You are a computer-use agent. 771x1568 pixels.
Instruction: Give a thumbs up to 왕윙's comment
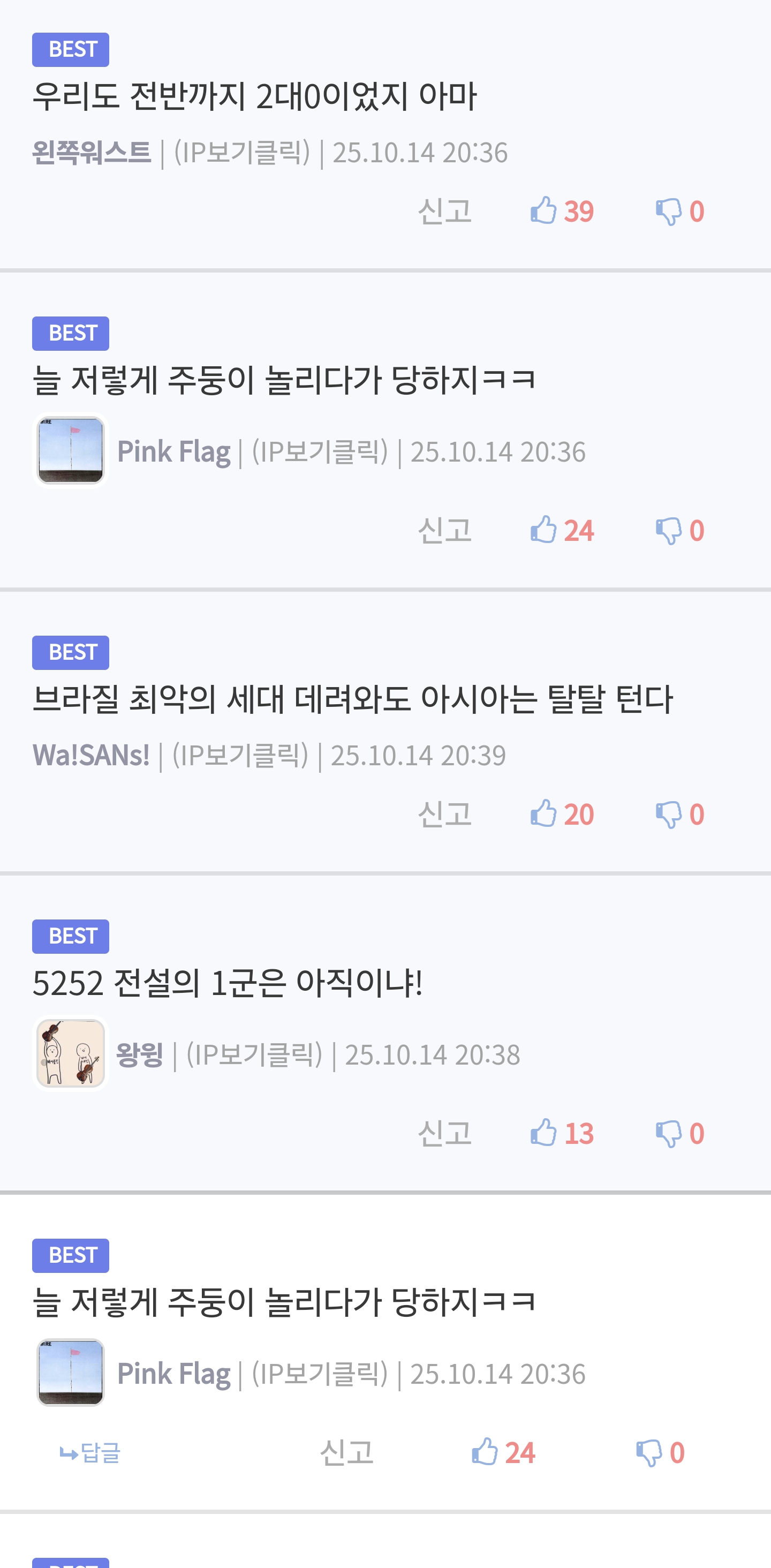coord(543,1132)
